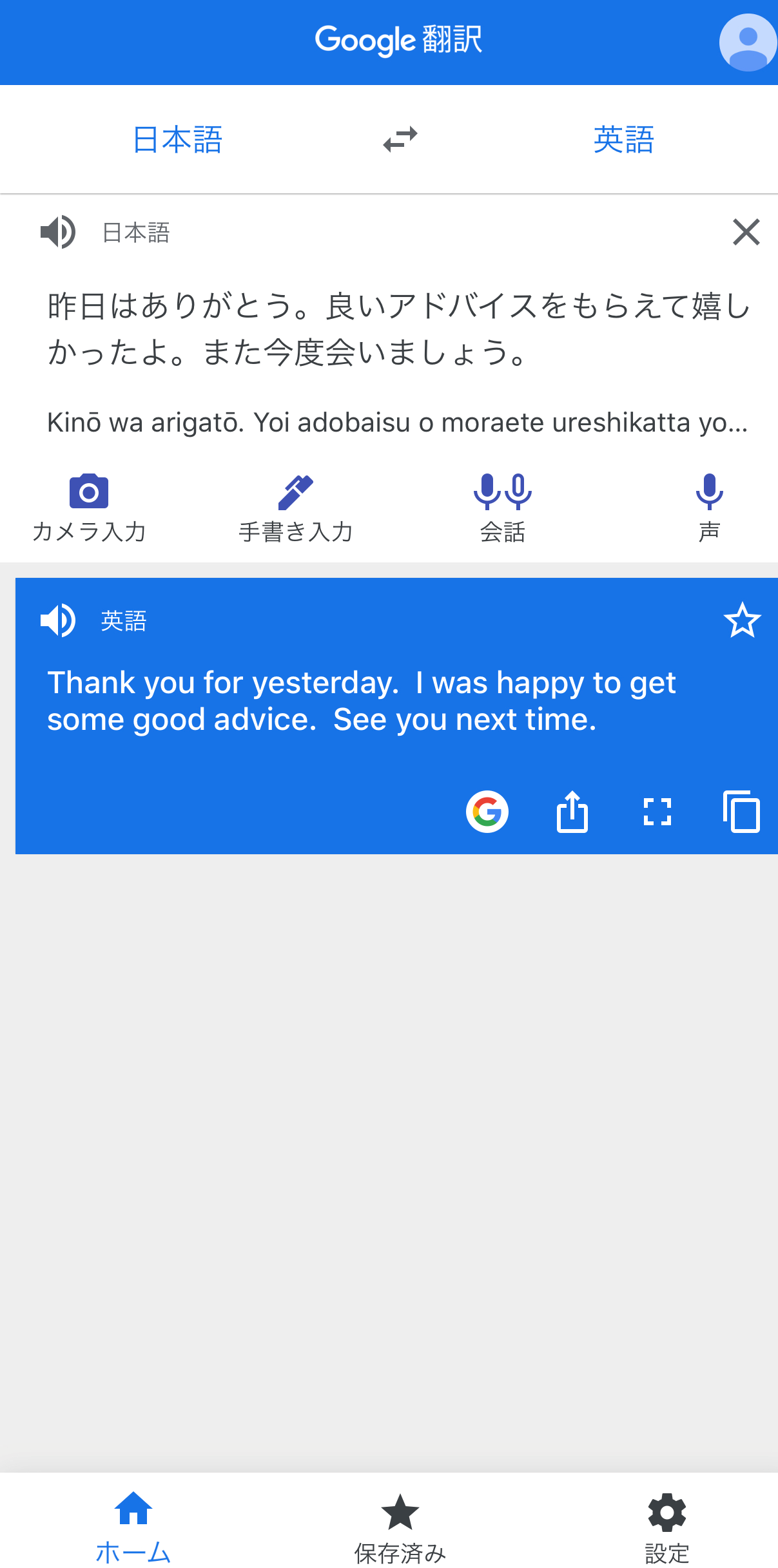
Task: Switch to the ホーム tab
Action: (133, 1527)
